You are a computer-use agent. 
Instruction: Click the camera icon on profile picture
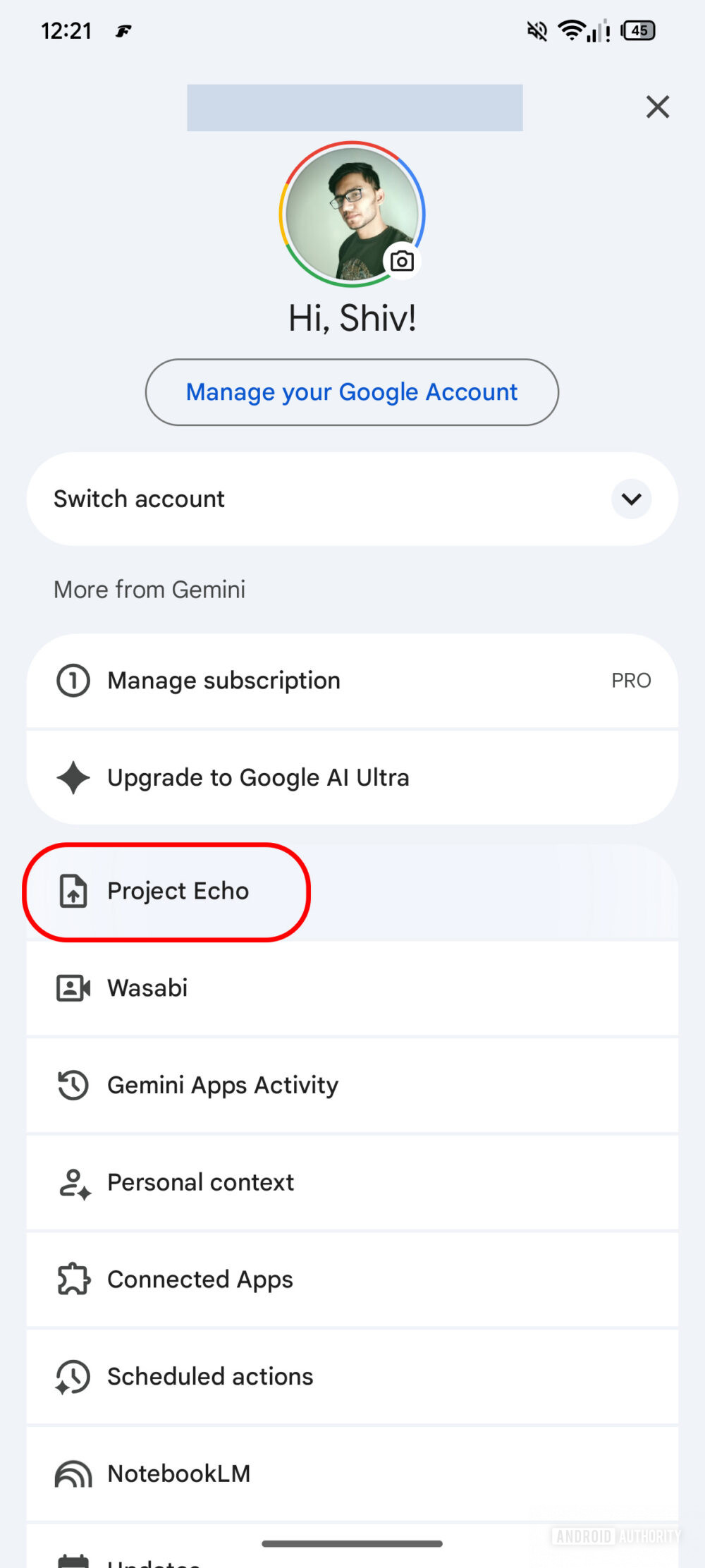402,260
